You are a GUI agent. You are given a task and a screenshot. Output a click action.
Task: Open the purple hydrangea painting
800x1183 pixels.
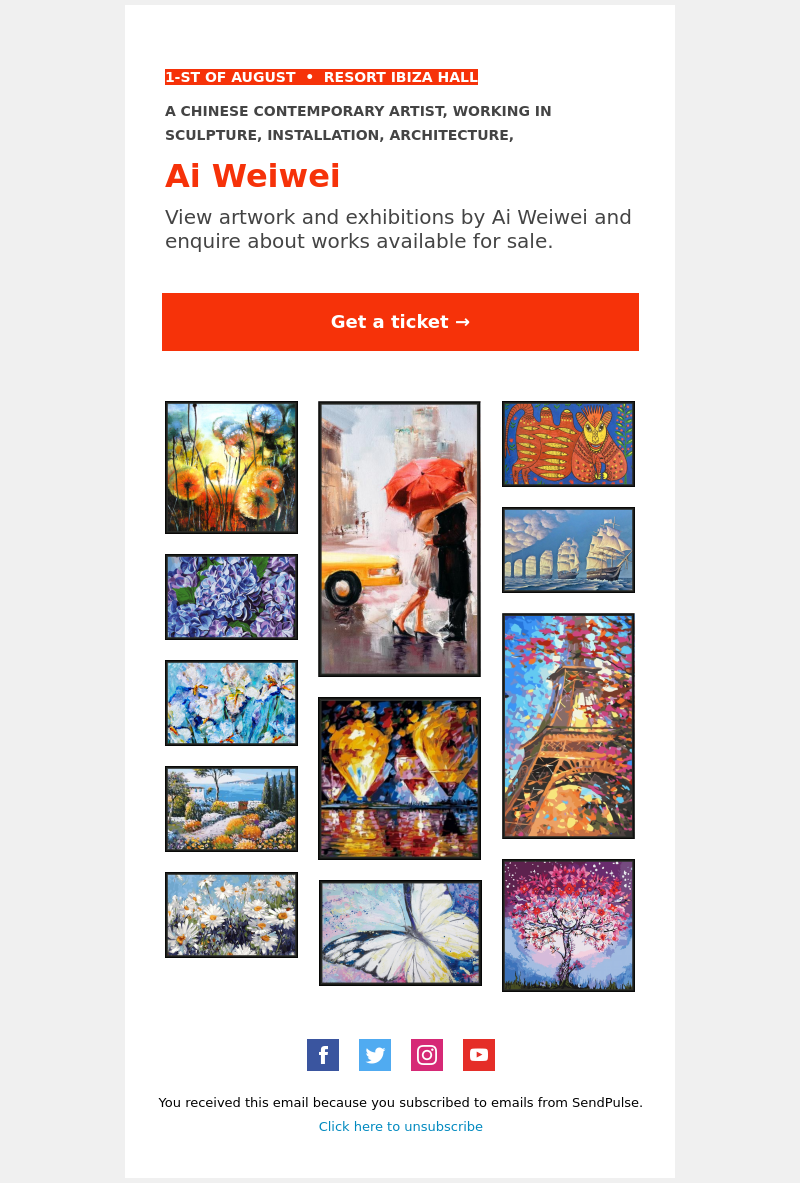point(231,597)
